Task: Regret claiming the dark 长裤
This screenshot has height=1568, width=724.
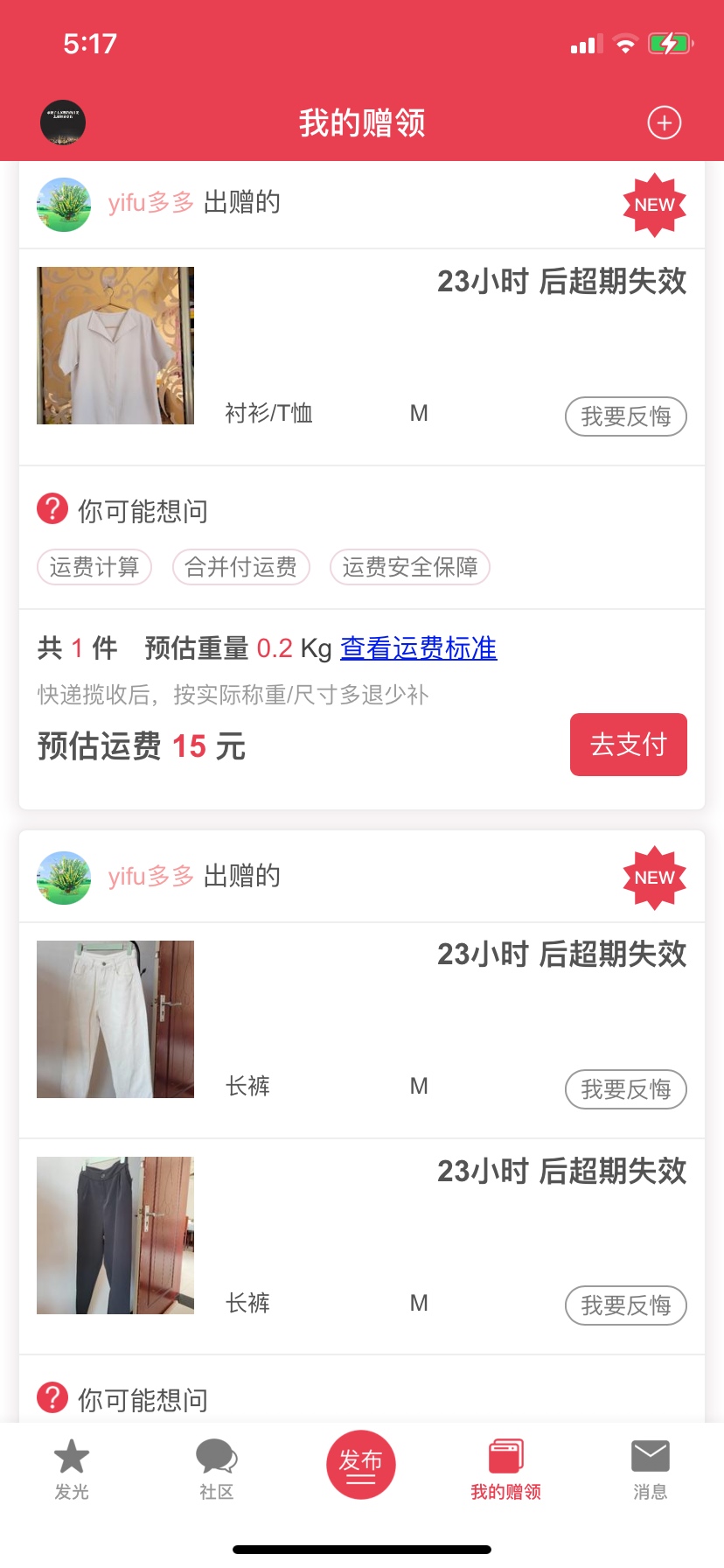Action: pyautogui.click(x=625, y=1305)
